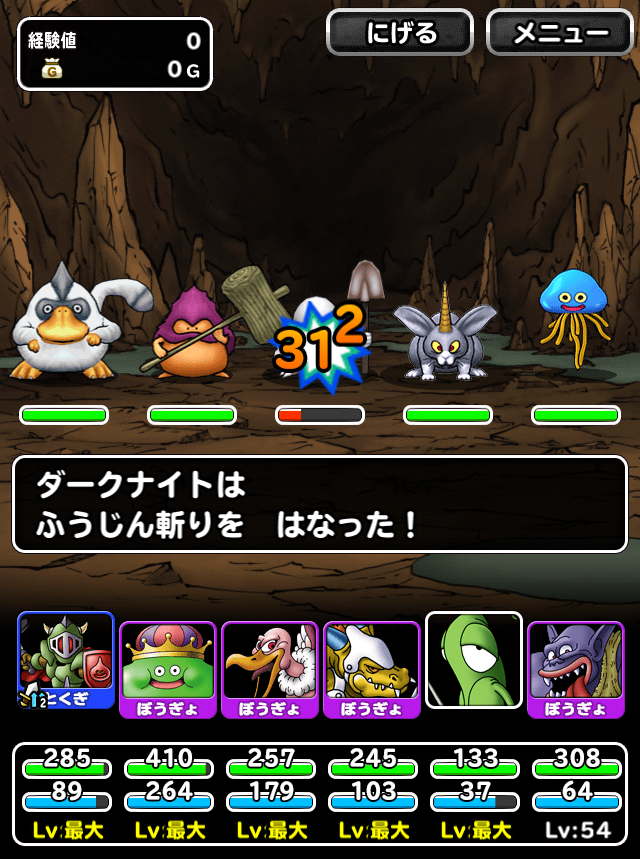Tap the にげる (escape) button
640x859 pixels.
[x=400, y=33]
